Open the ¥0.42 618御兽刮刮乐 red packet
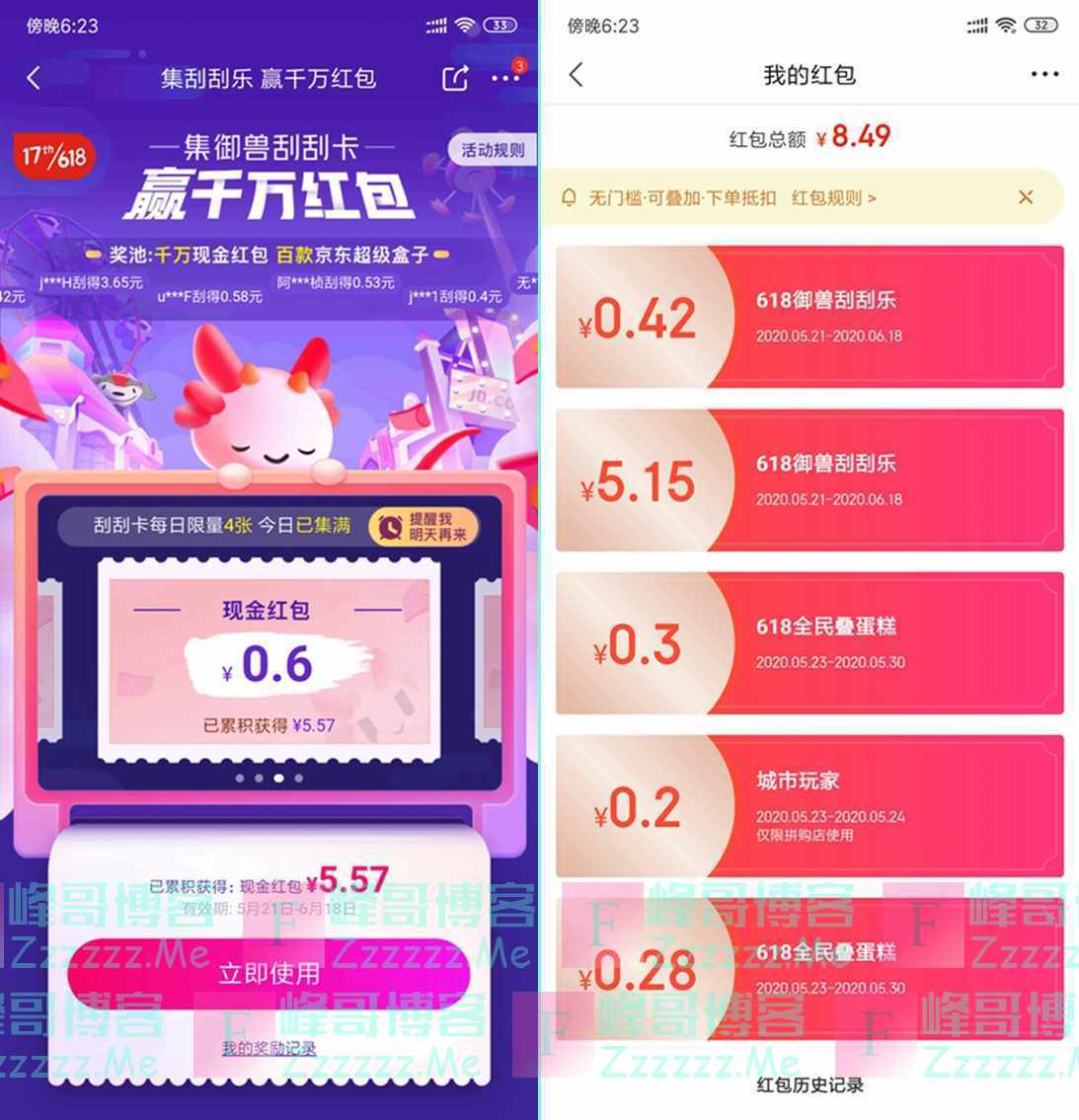This screenshot has height=1120, width=1079. [809, 317]
